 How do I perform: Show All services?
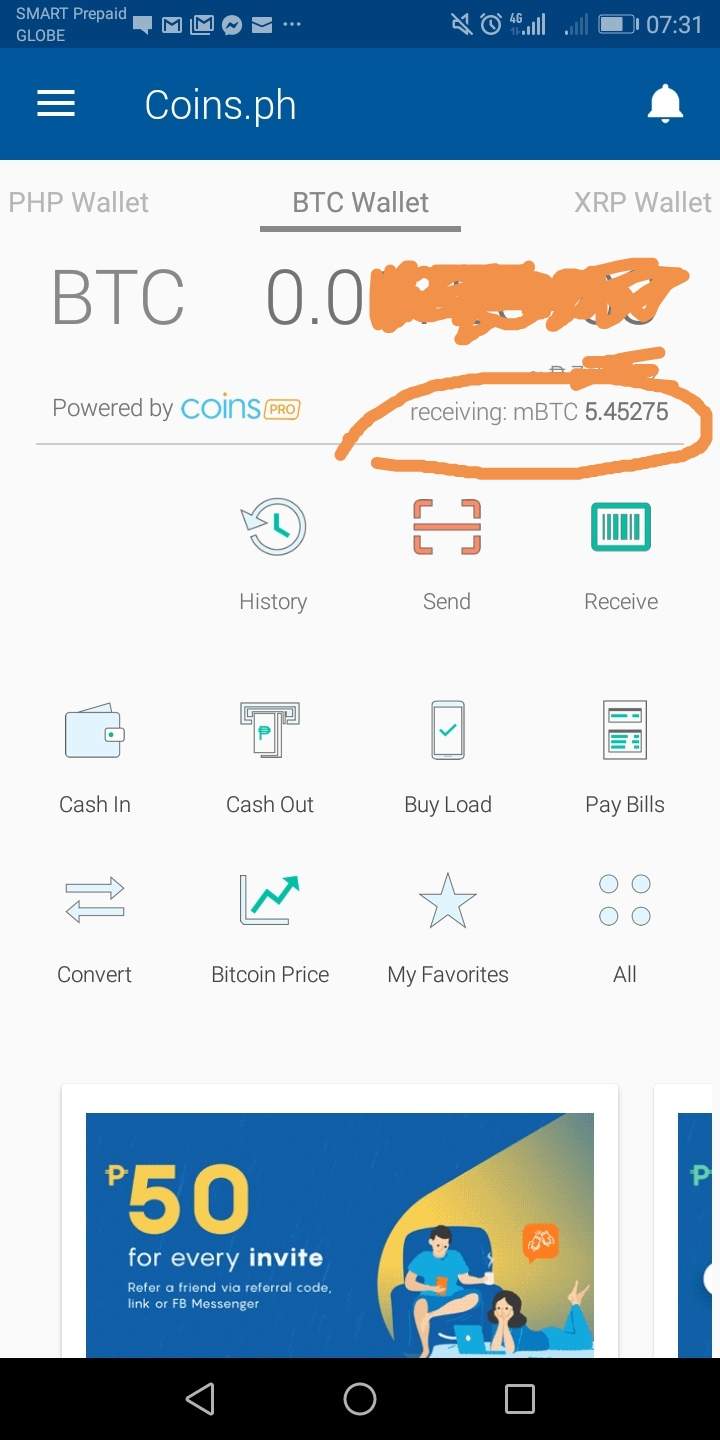point(625,927)
